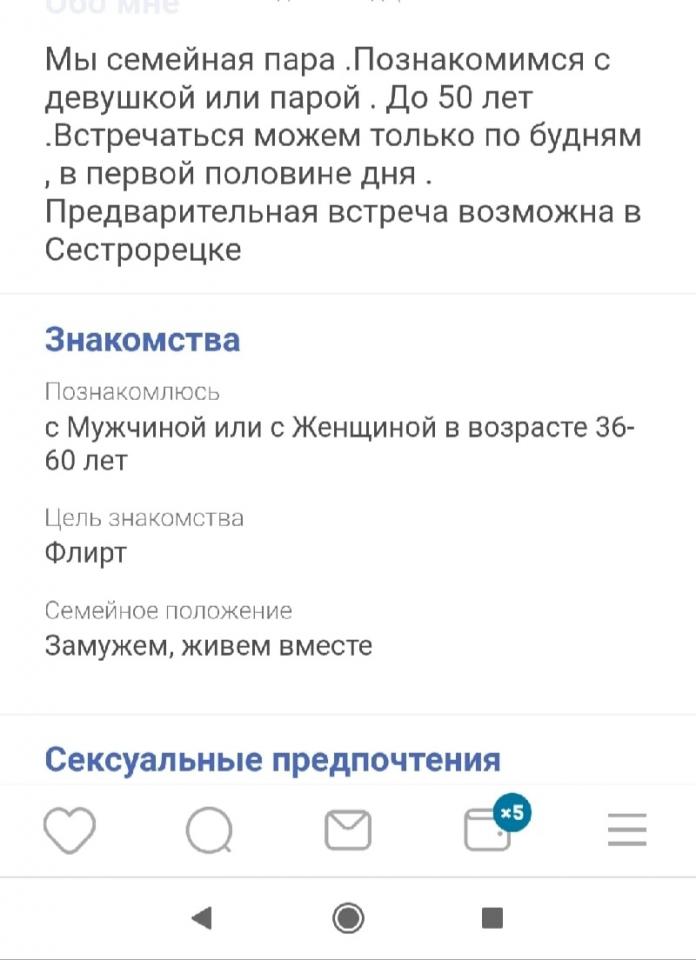Open the chat bubble tab
Image resolution: width=696 pixels, height=960 pixels.
pos(209,830)
